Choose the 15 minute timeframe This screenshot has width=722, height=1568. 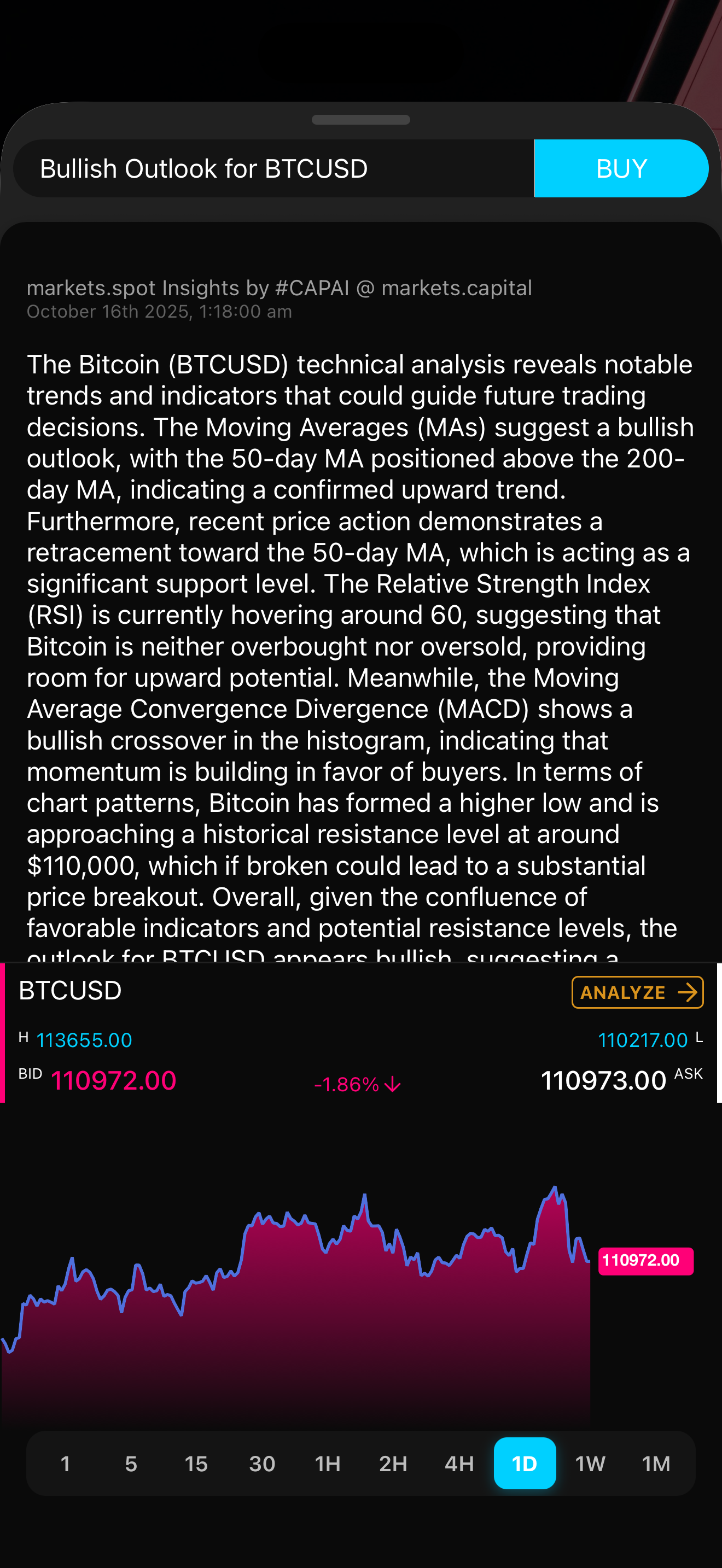tap(196, 1464)
